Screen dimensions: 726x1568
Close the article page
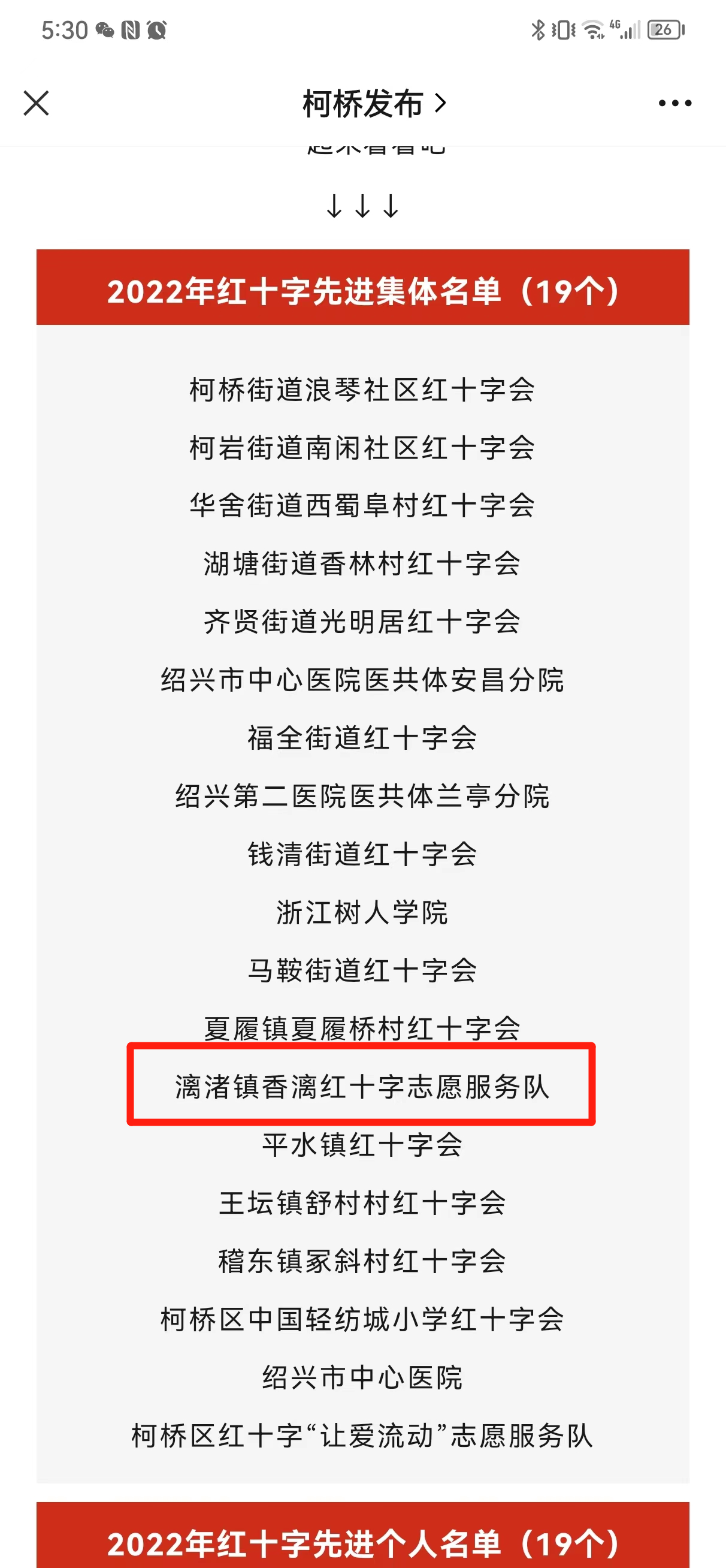(x=36, y=103)
